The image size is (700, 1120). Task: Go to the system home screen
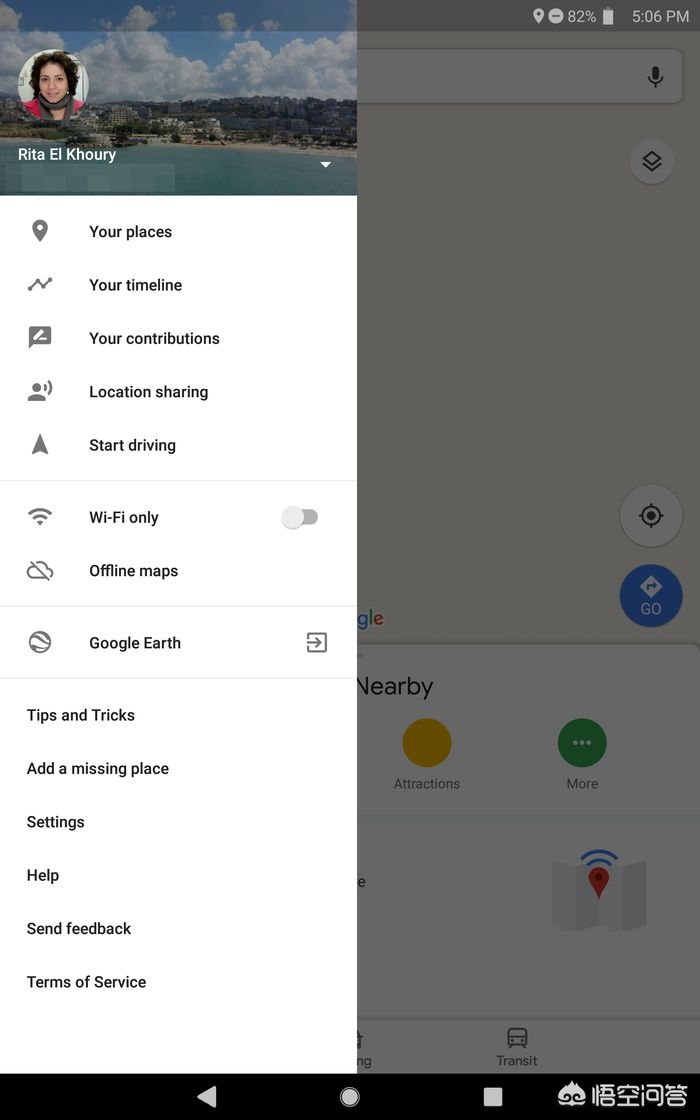tap(350, 1097)
